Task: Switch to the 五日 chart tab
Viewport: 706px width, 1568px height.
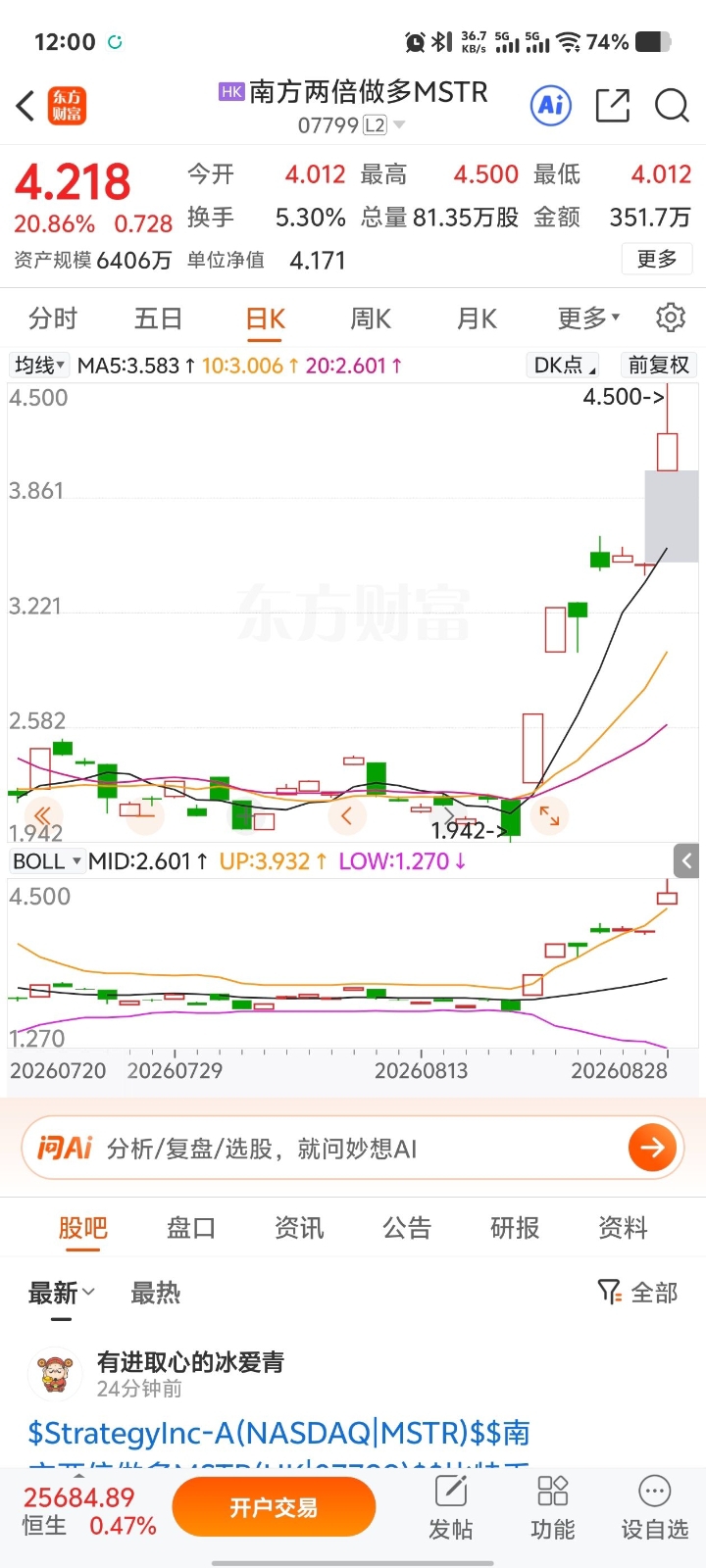Action: [x=158, y=318]
